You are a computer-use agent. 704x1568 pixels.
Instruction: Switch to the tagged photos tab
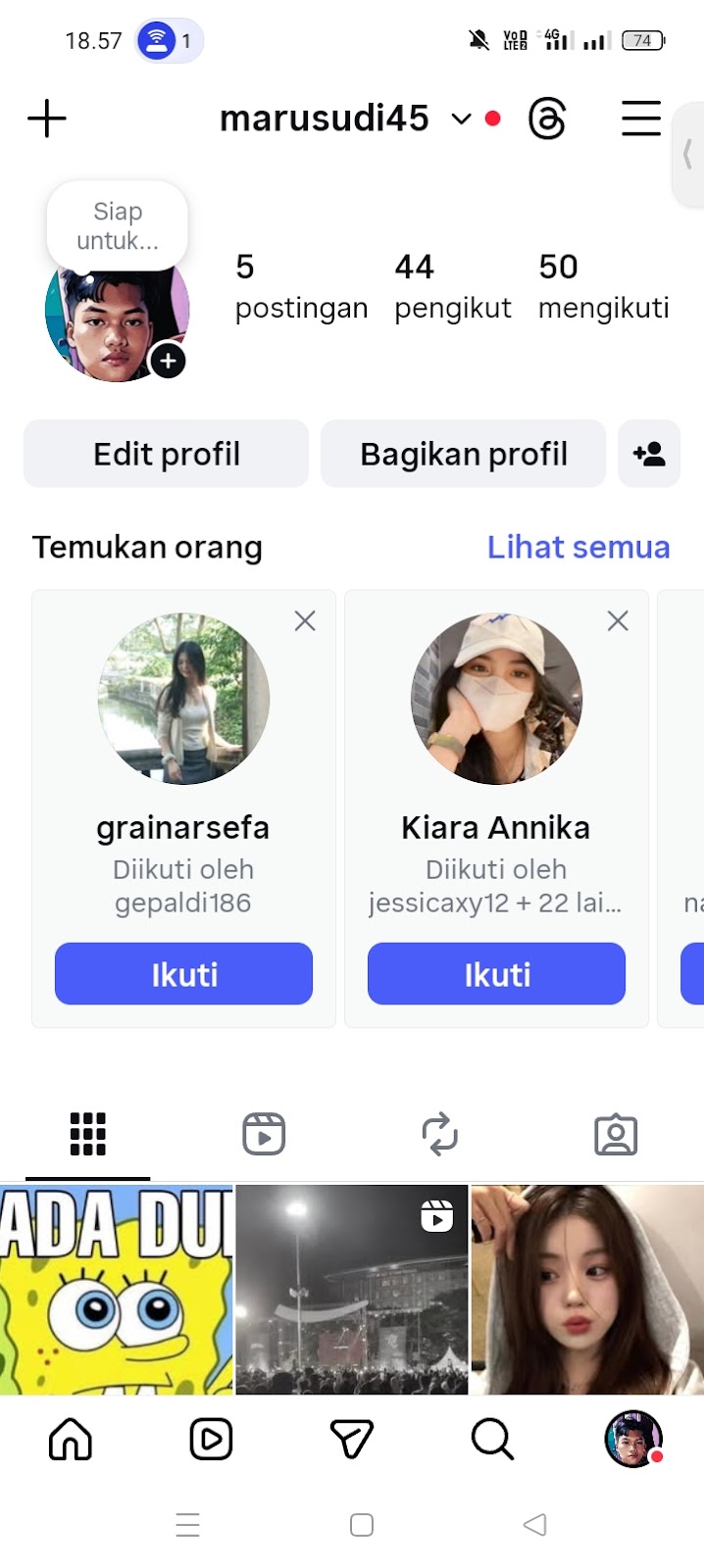[616, 1135]
